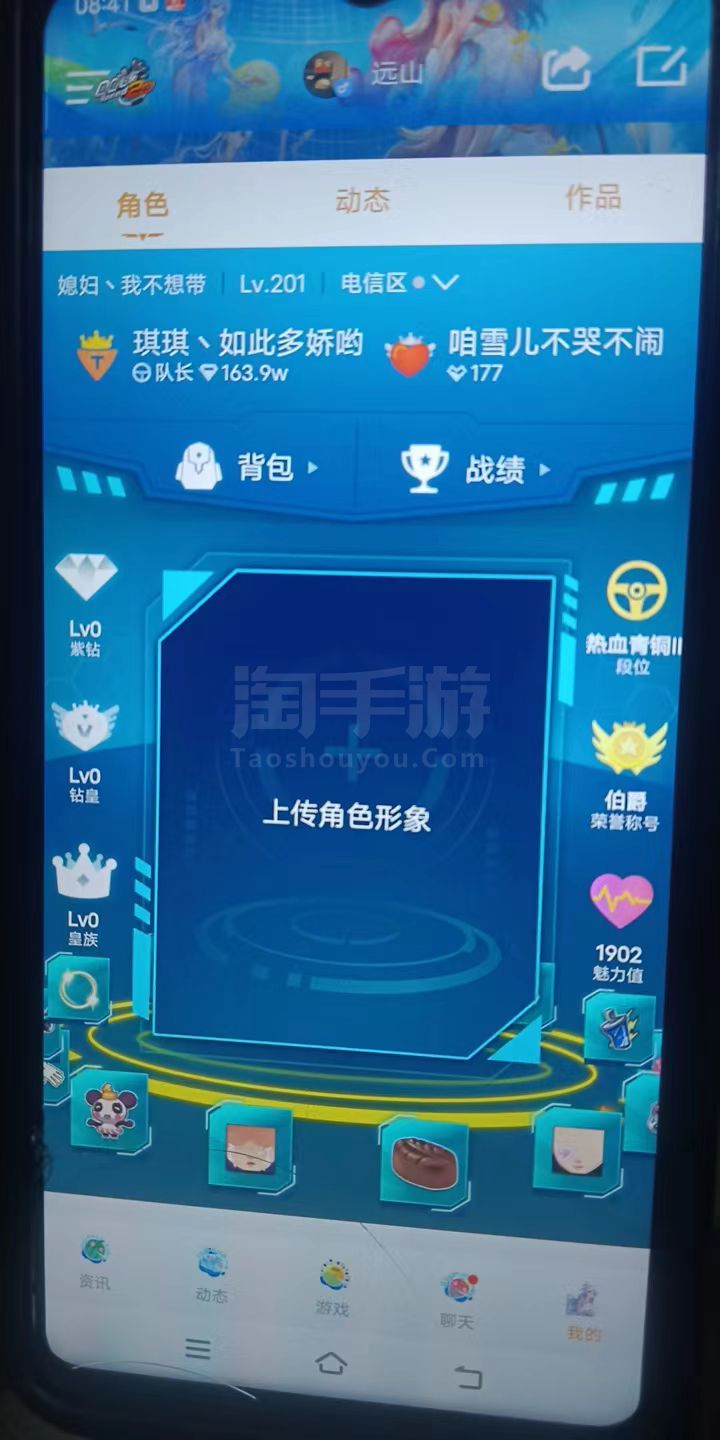Viewport: 720px width, 1440px height.
Task: Tap the share arrow icon
Action: pyautogui.click(x=566, y=69)
